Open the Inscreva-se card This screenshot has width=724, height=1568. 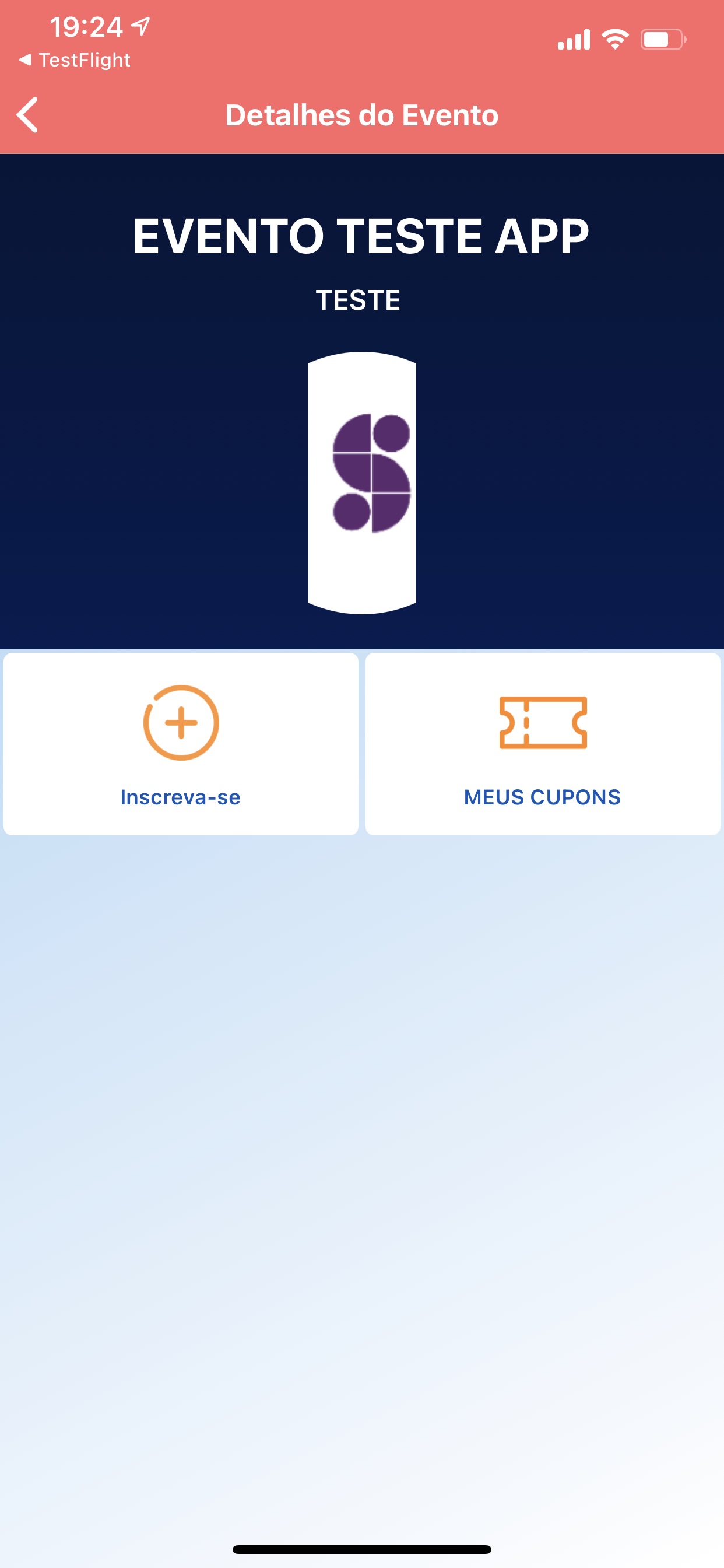coord(181,744)
